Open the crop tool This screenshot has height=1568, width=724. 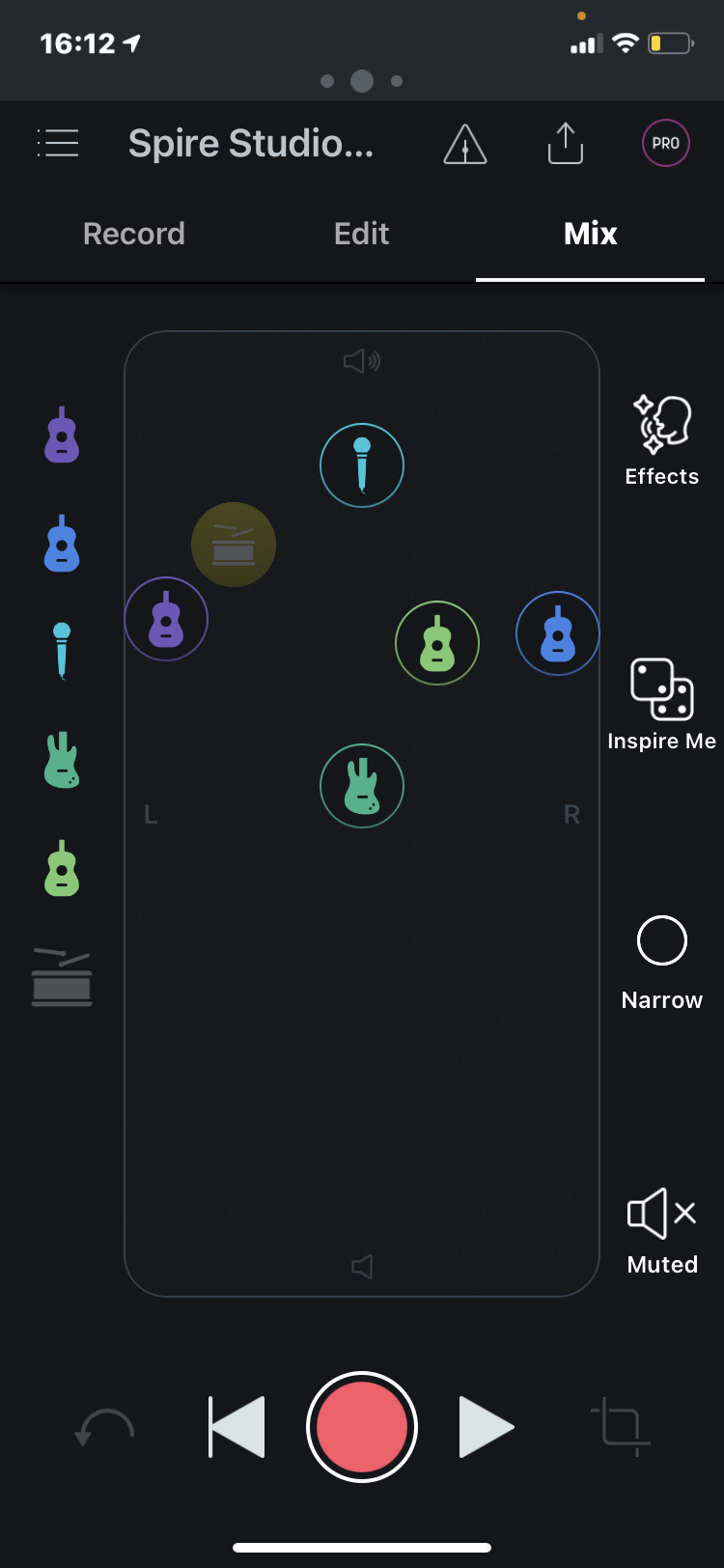620,1426
